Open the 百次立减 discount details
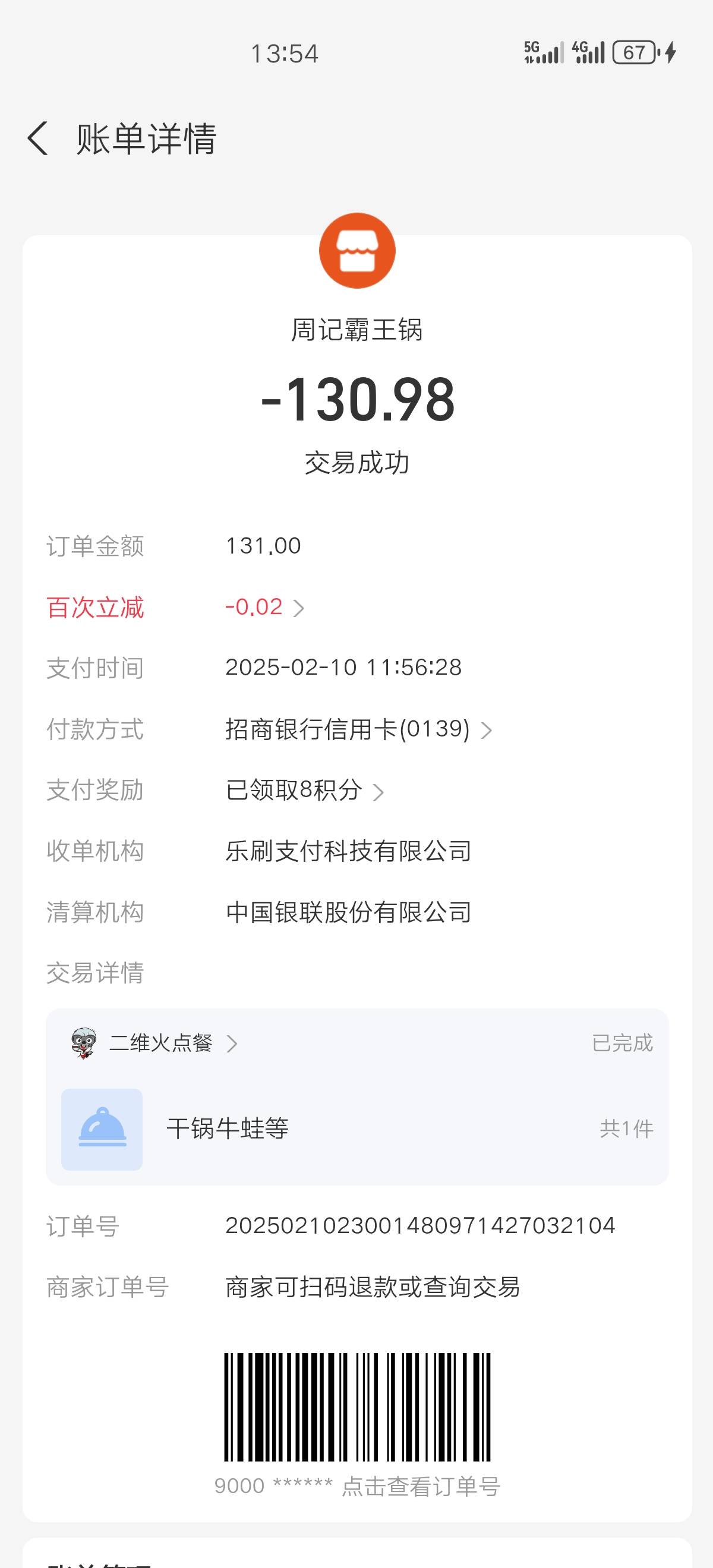This screenshot has height=1568, width=713. (264, 608)
